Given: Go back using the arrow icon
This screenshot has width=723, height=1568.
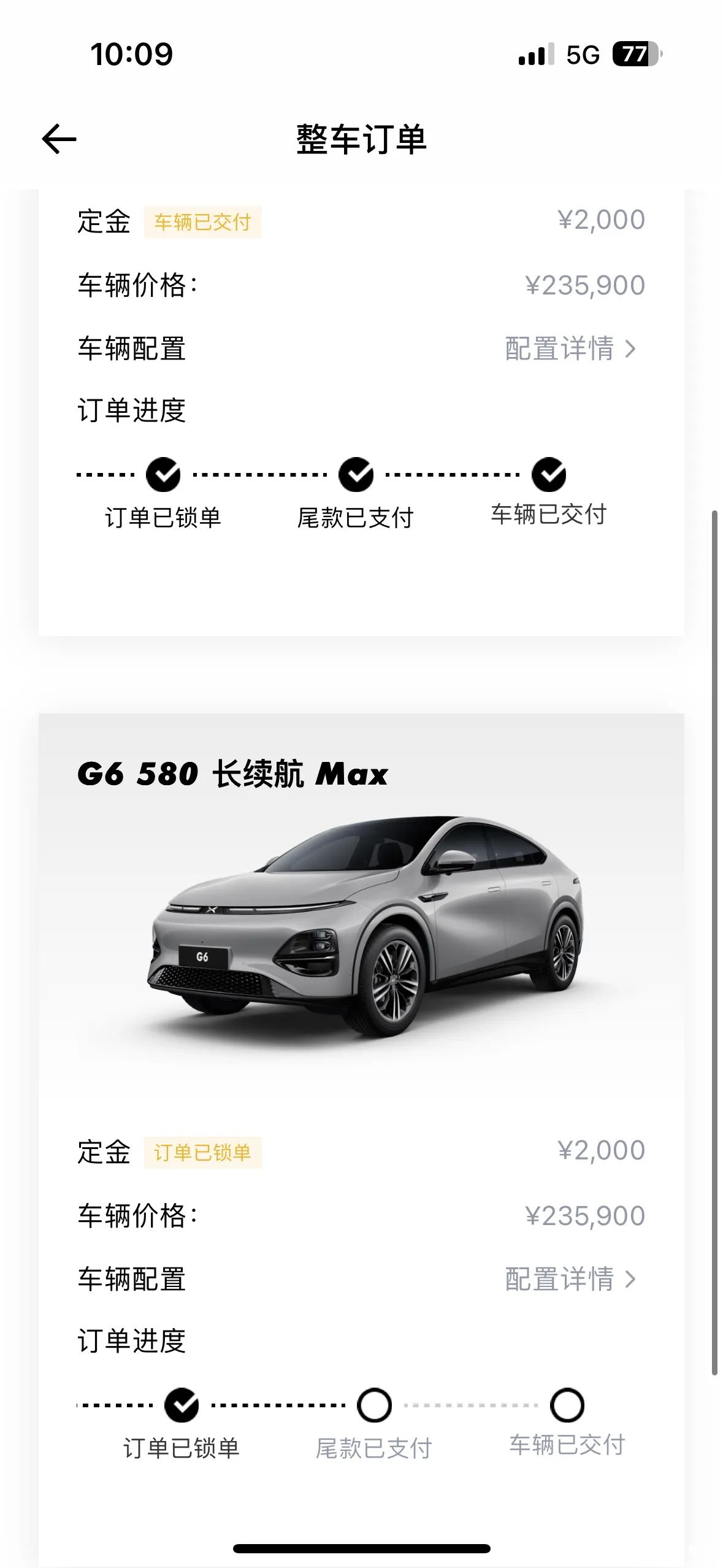Looking at the screenshot, I should 59,139.
